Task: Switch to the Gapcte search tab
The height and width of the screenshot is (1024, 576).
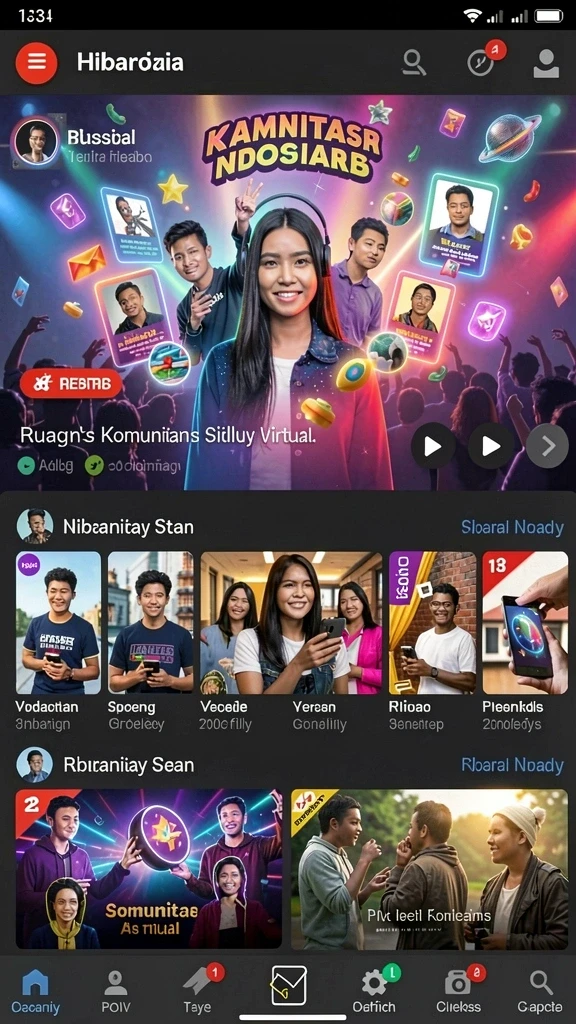Action: coord(540,991)
